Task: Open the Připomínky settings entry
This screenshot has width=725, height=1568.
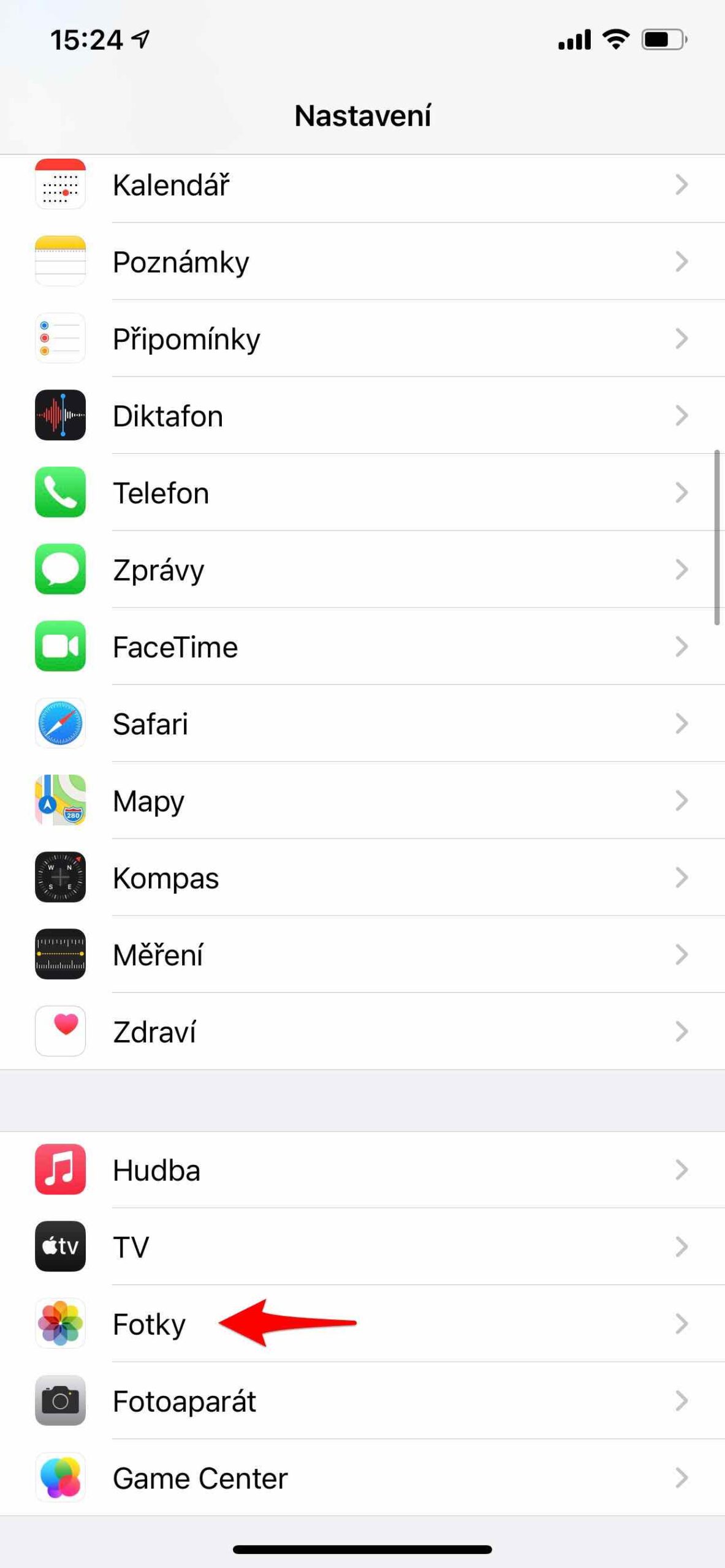Action: pos(186,338)
